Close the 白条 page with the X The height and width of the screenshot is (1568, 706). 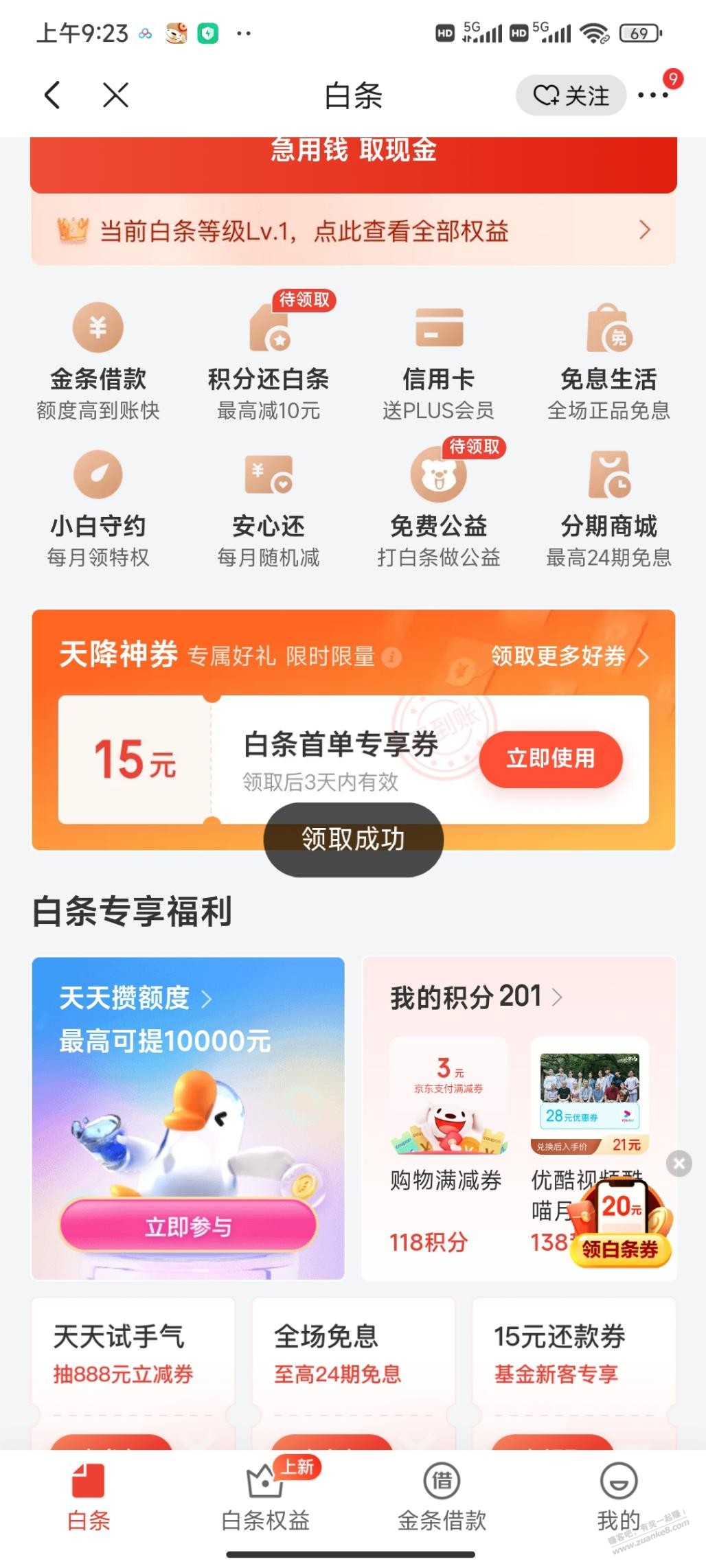[x=115, y=95]
